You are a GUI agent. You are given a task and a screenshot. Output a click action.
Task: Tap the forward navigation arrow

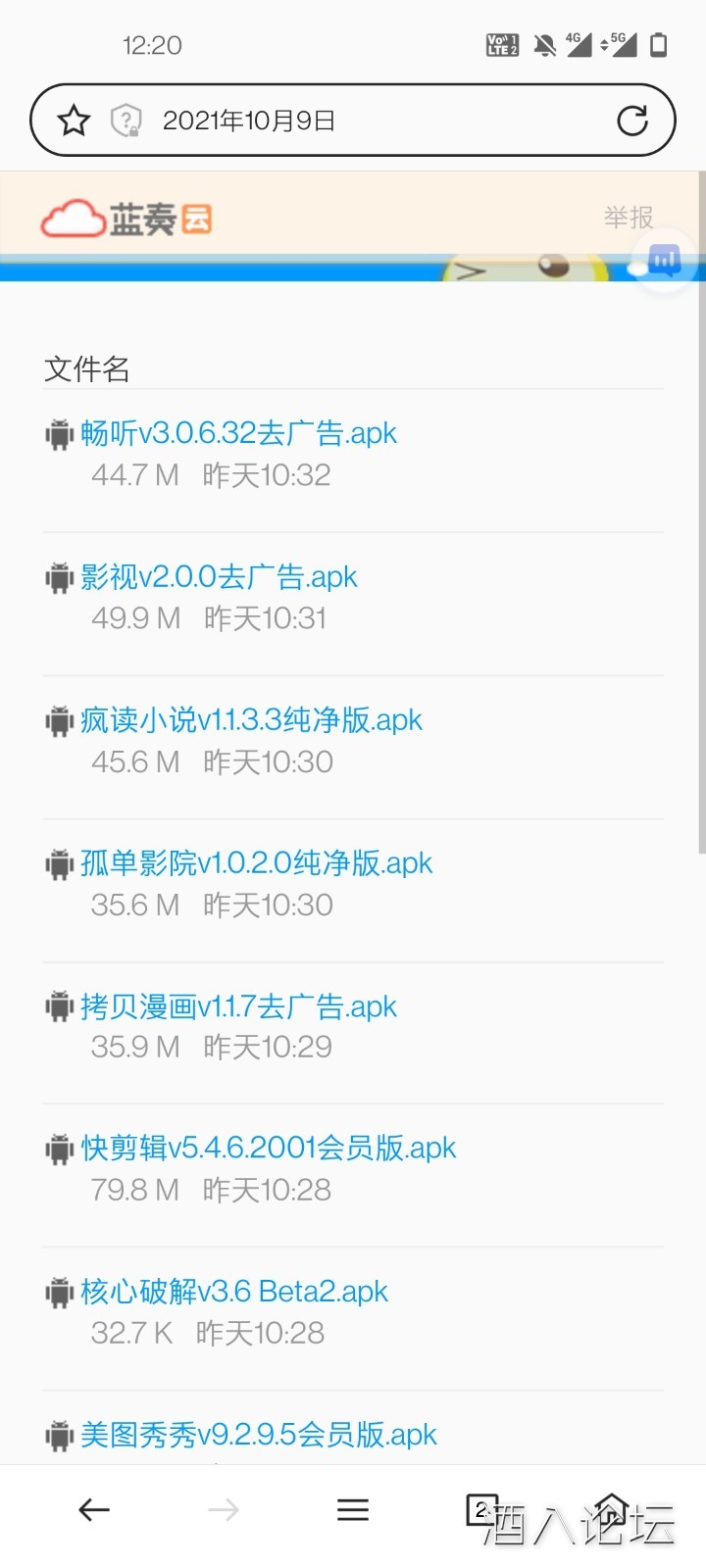click(224, 1509)
